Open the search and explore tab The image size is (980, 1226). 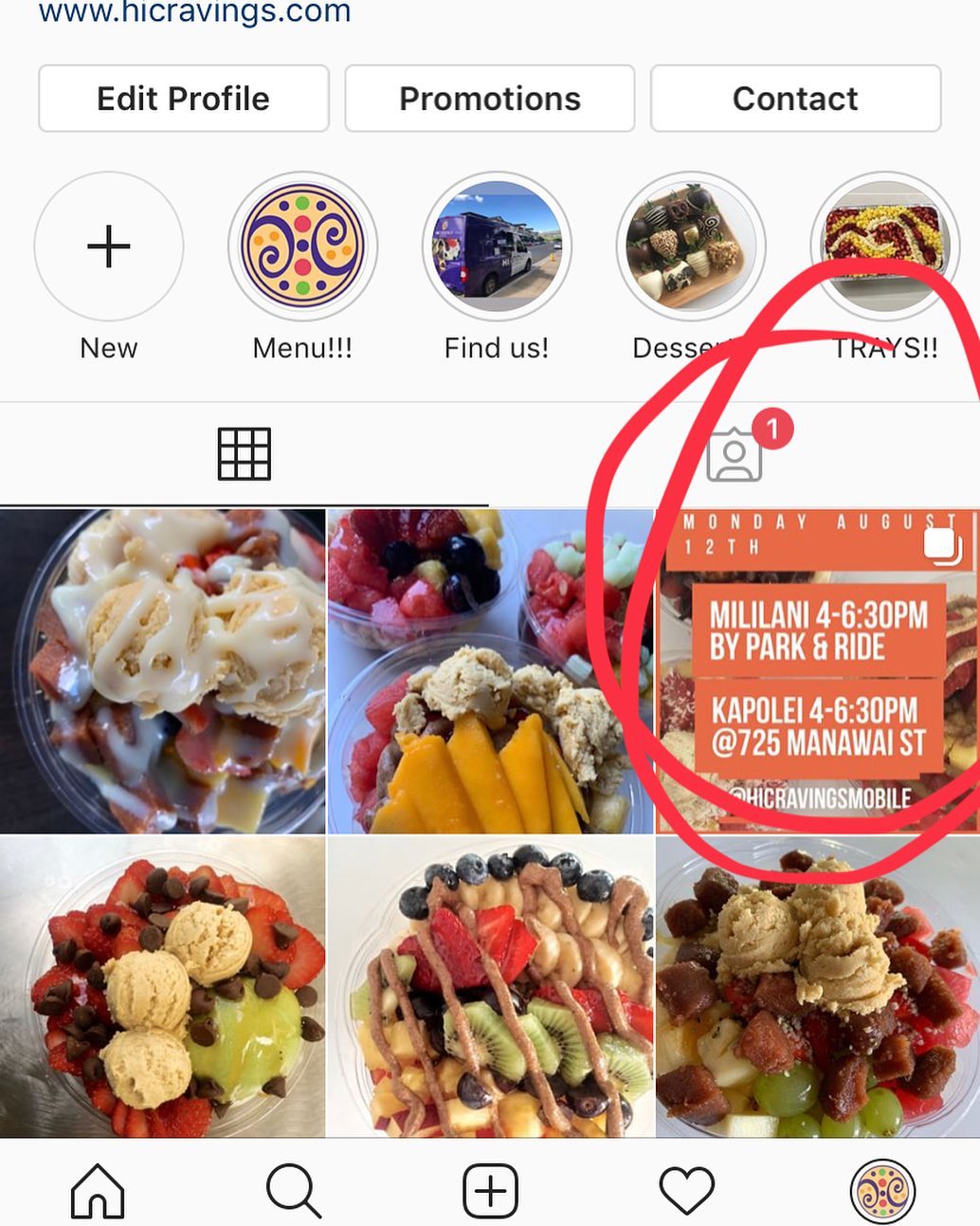[x=294, y=1191]
